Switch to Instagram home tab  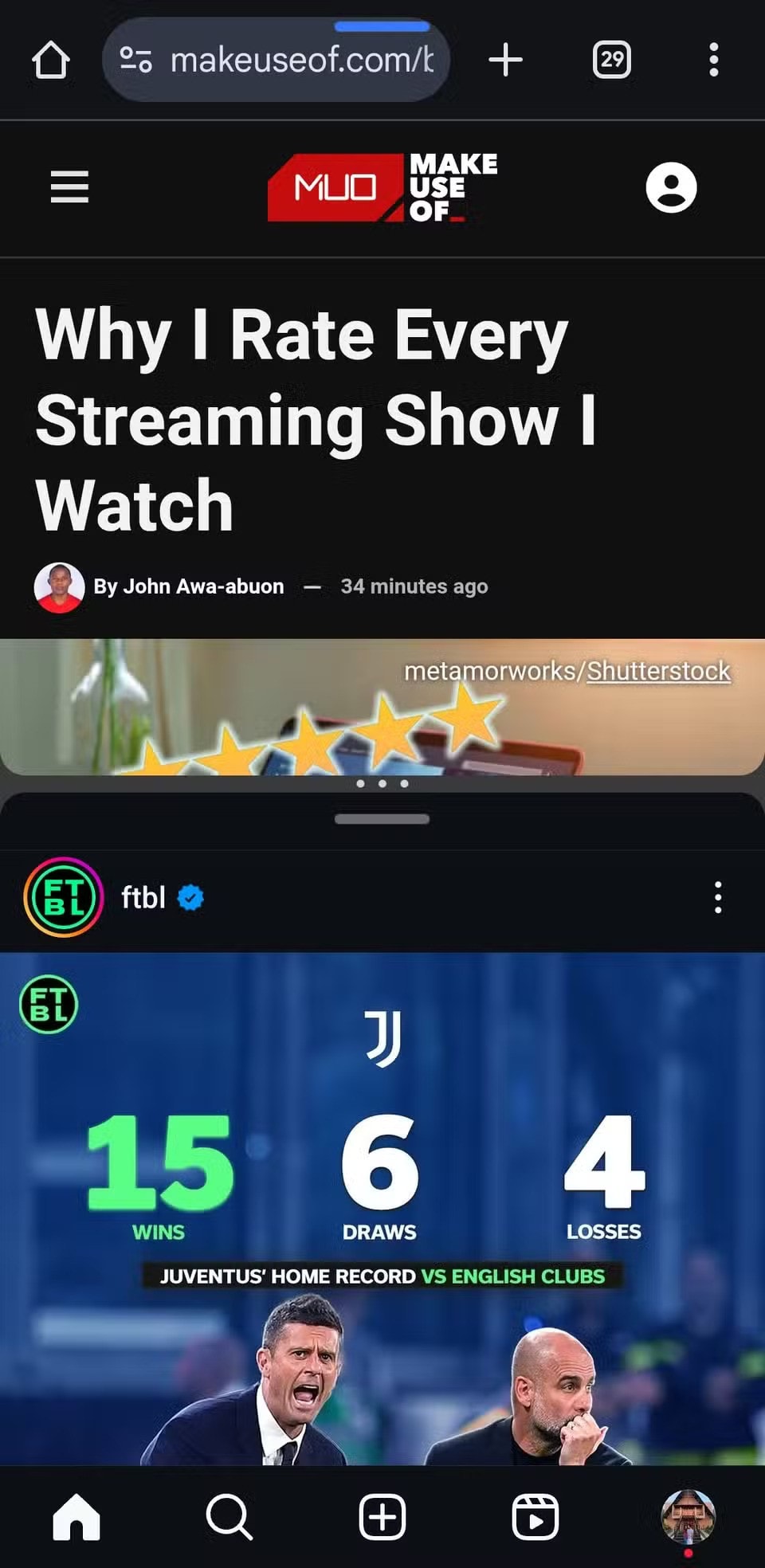tap(76, 1517)
